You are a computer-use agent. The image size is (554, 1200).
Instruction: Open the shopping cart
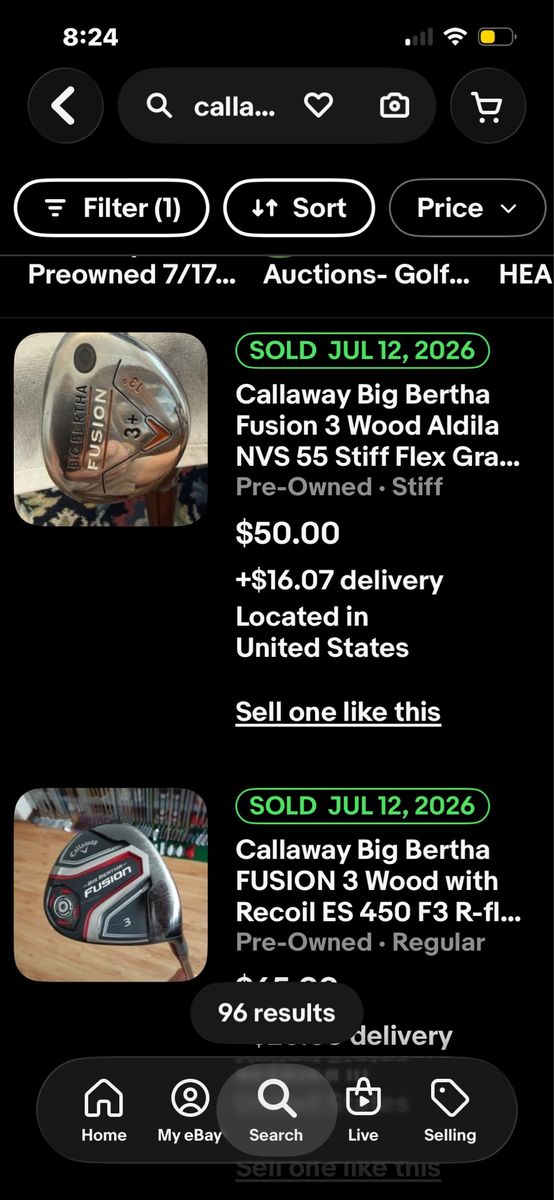488,106
